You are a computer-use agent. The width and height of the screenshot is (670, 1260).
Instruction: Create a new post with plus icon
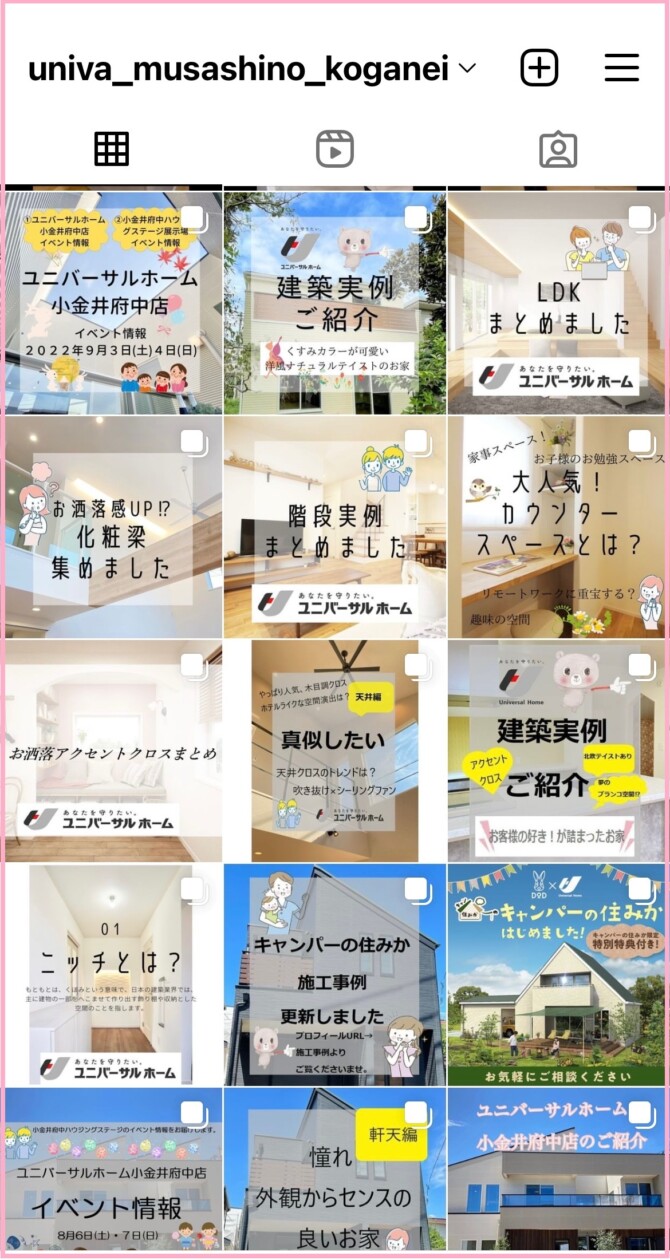tap(539, 68)
